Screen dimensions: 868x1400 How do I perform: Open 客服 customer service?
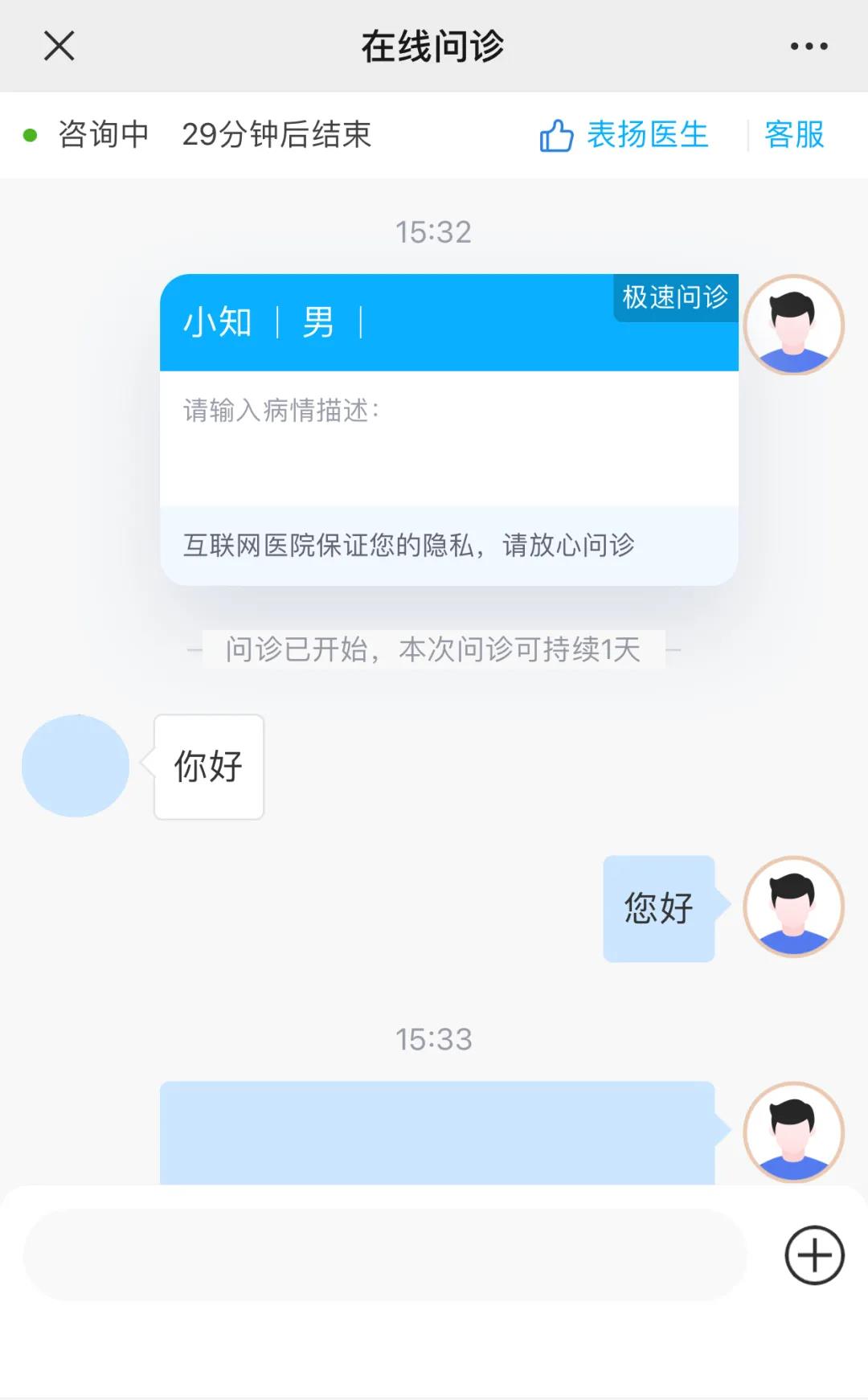[792, 134]
